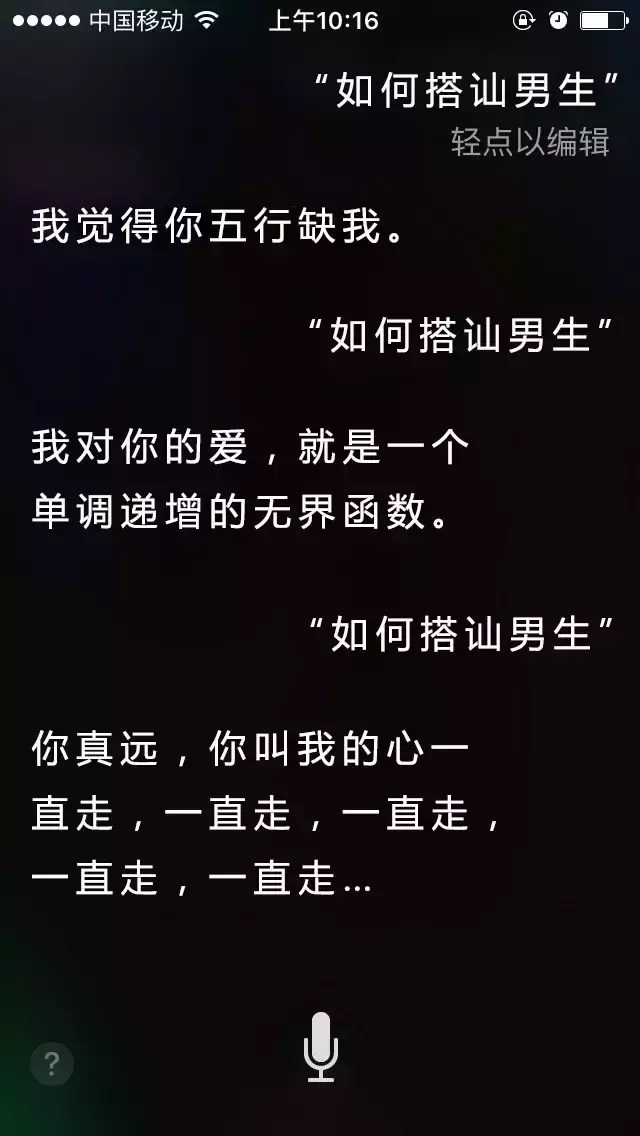The image size is (640, 1136).
Task: Tap 轻点以编辑 to edit the query
Action: 530,142
